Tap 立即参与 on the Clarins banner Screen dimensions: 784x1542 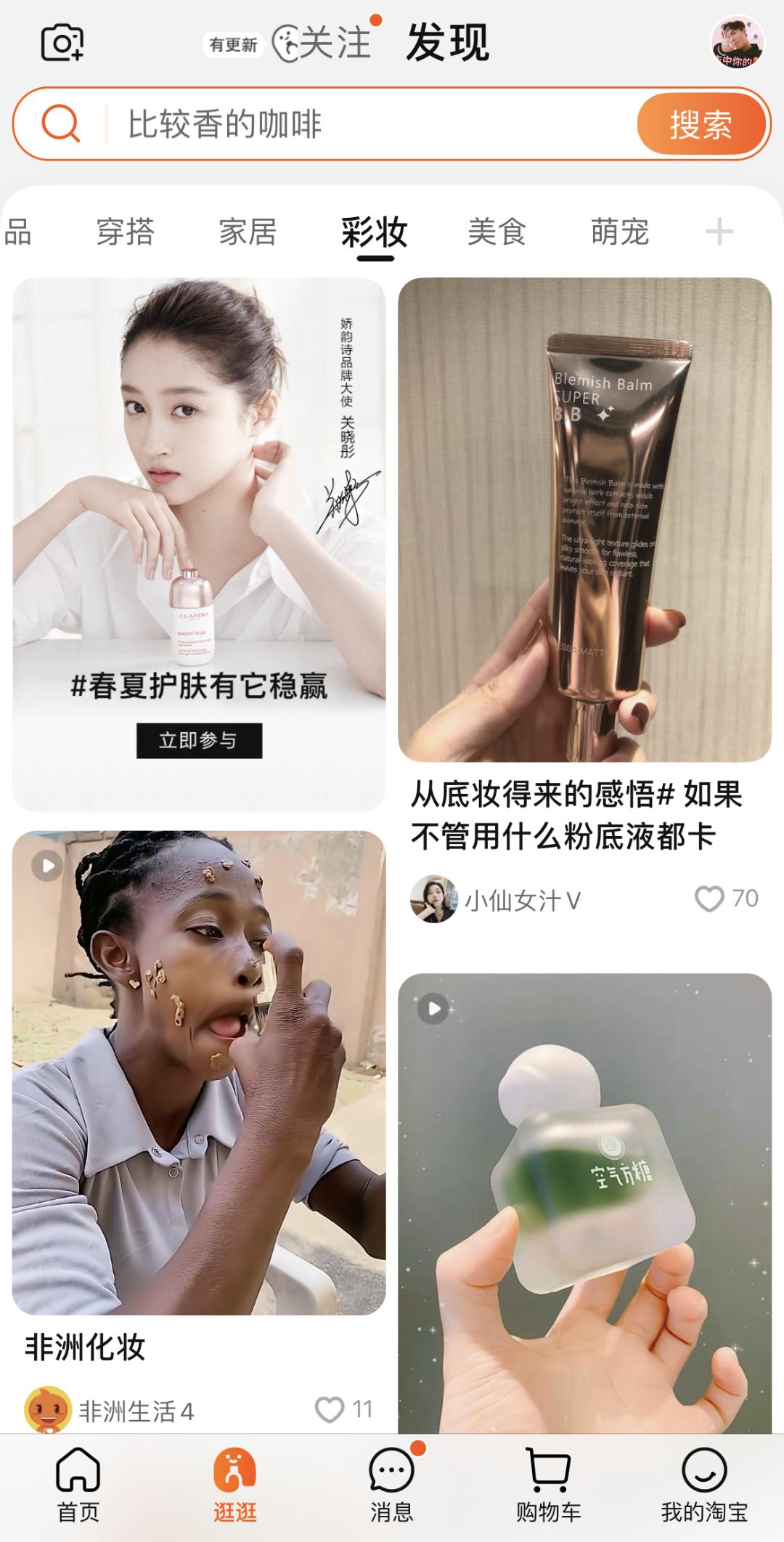point(199,740)
